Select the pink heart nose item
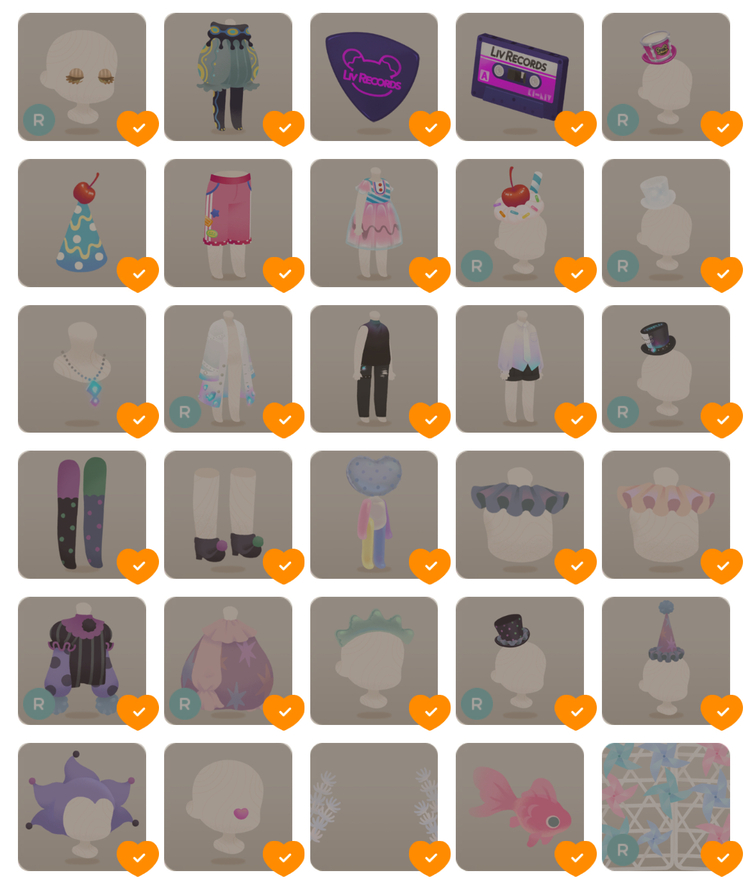The height and width of the screenshot is (882, 750). 226,804
